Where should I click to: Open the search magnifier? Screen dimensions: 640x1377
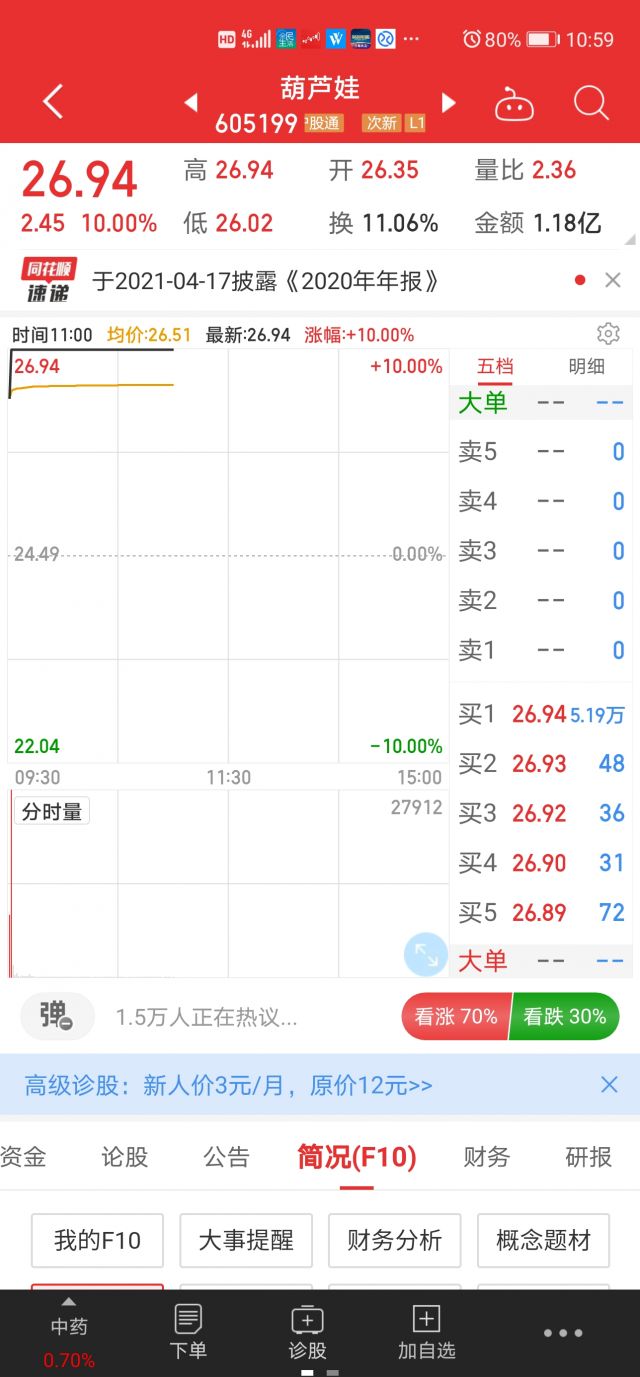click(591, 103)
